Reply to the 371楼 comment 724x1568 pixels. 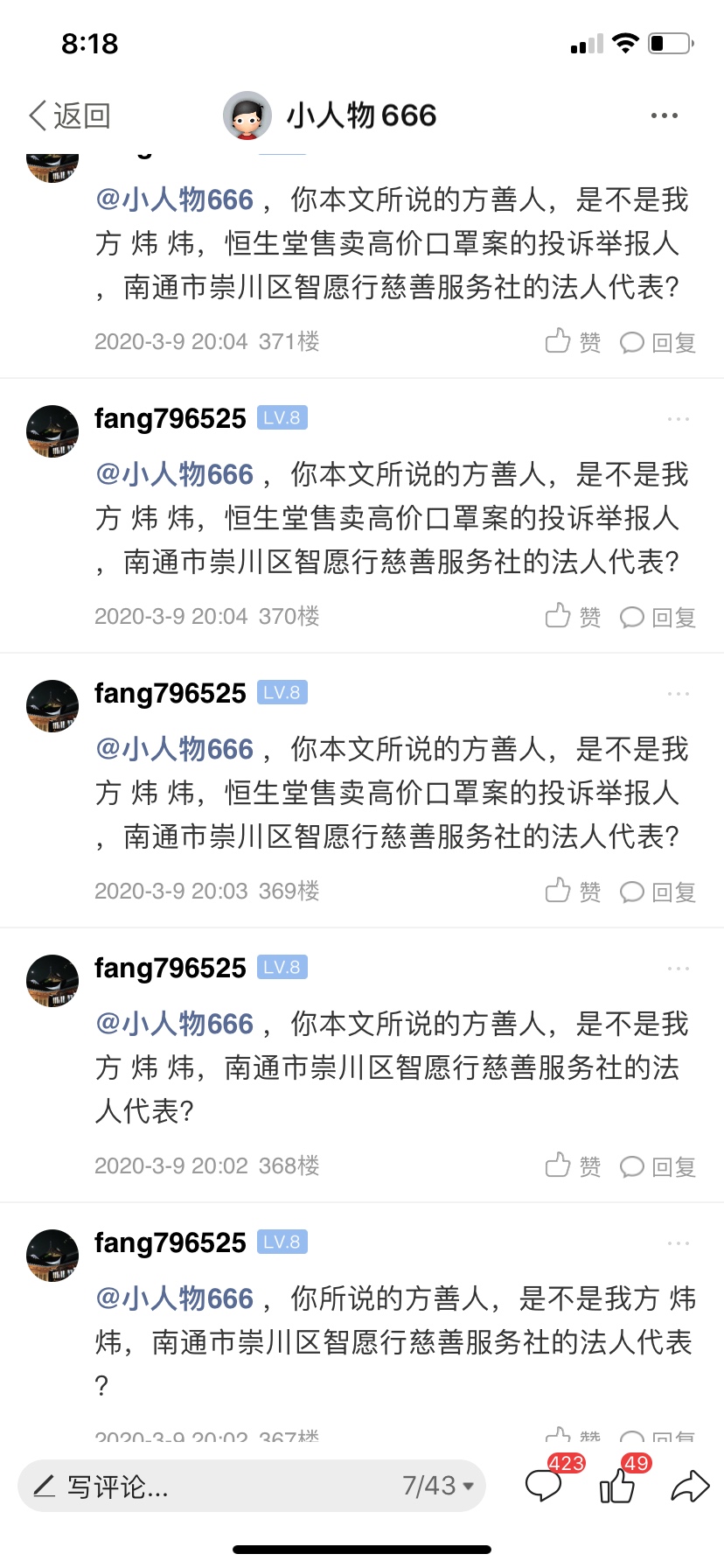pos(658,342)
